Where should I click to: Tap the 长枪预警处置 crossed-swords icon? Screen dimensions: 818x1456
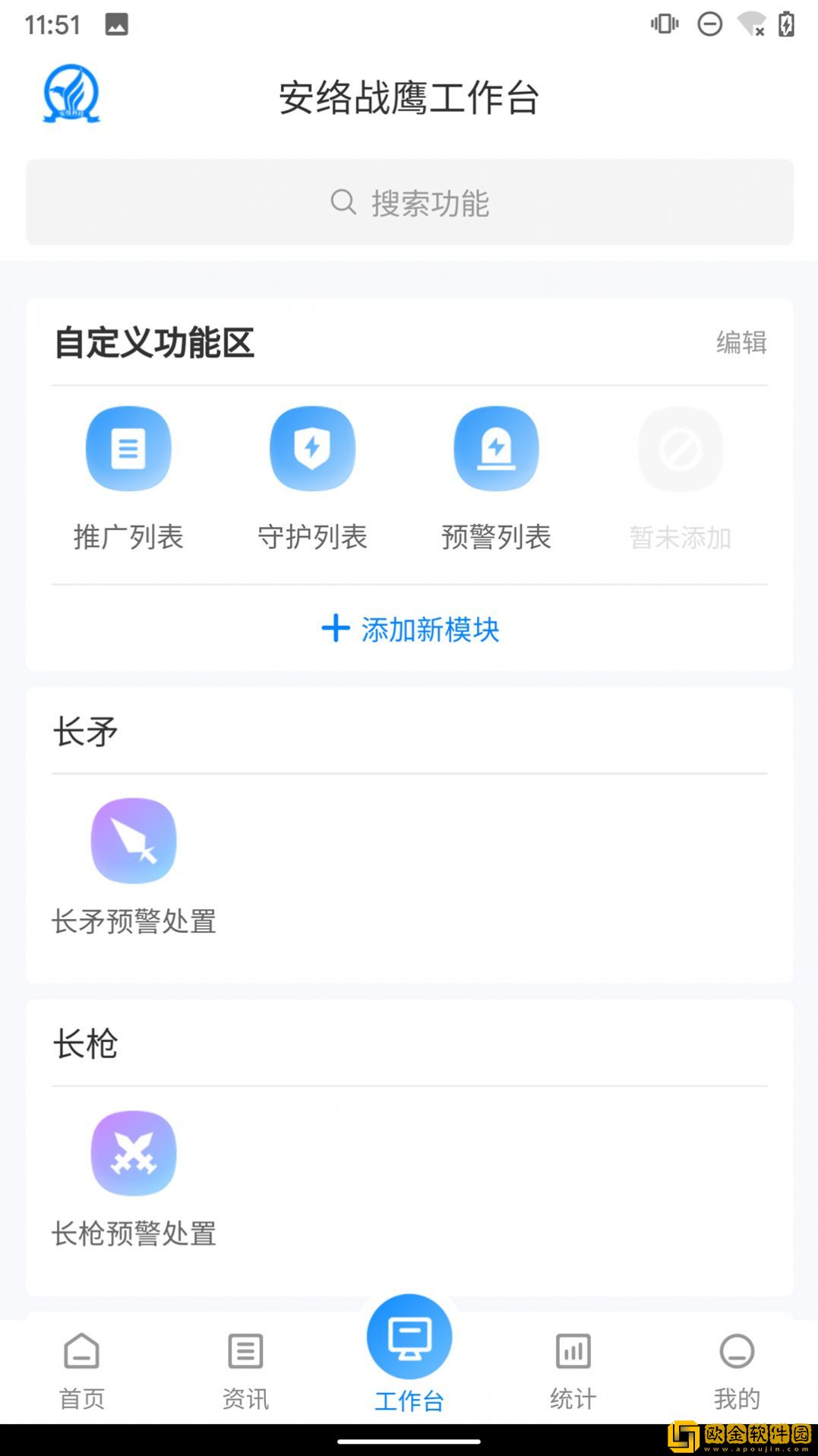(x=134, y=1152)
